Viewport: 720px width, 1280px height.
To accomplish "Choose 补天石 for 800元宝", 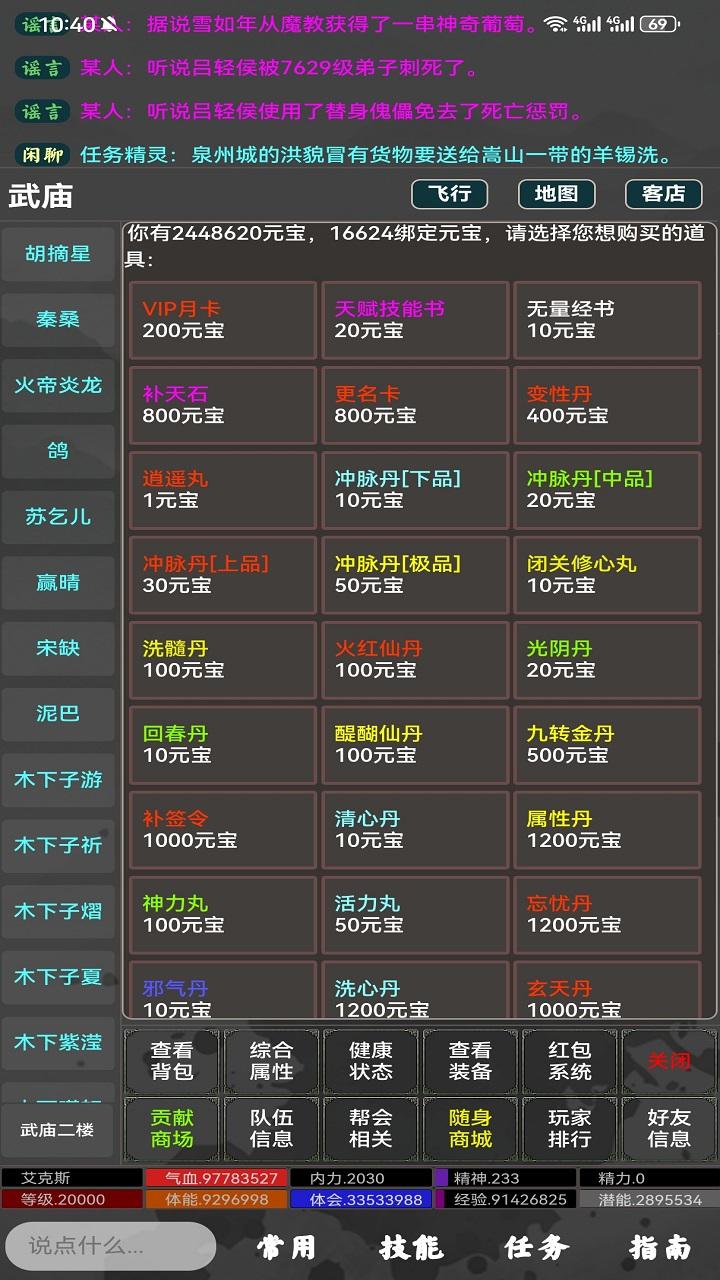I will tap(222, 405).
